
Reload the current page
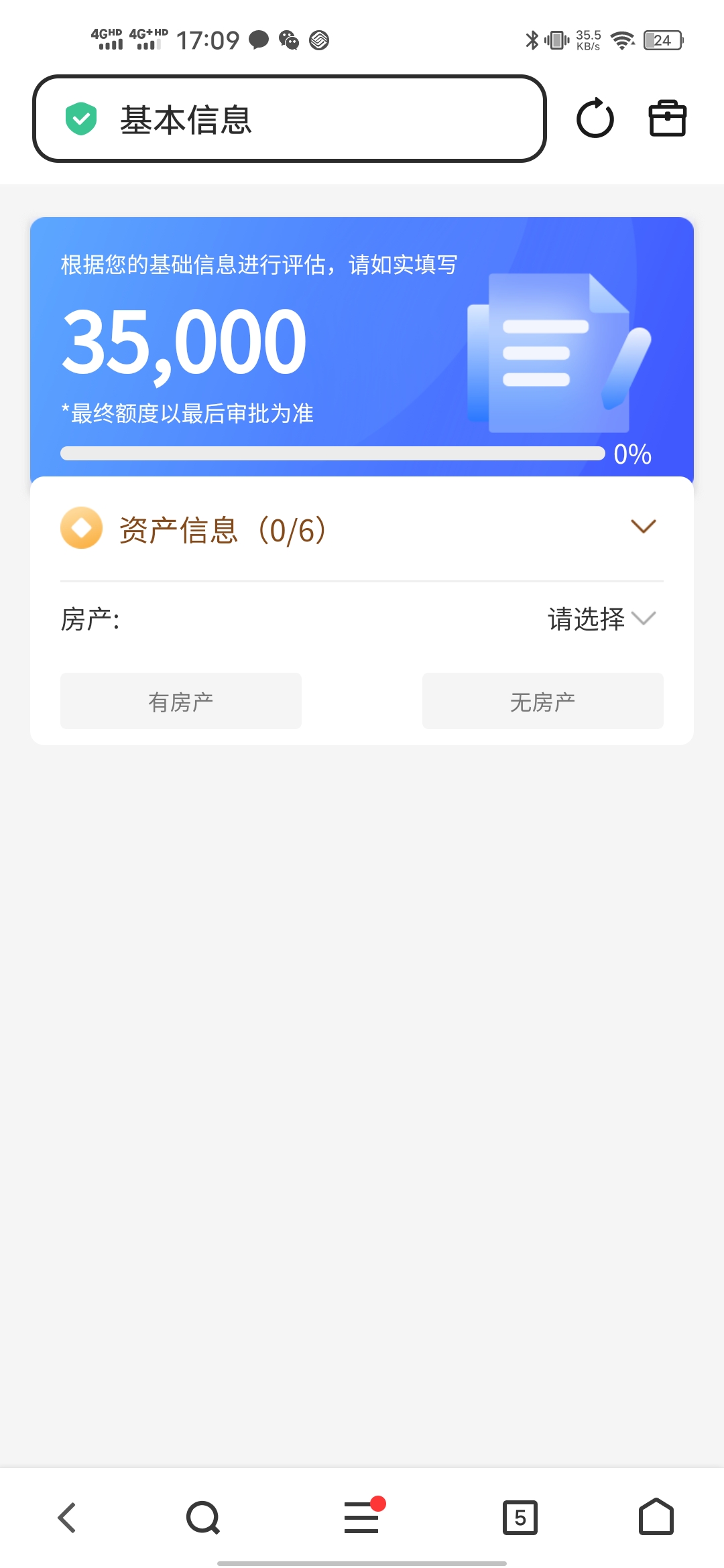tap(595, 119)
